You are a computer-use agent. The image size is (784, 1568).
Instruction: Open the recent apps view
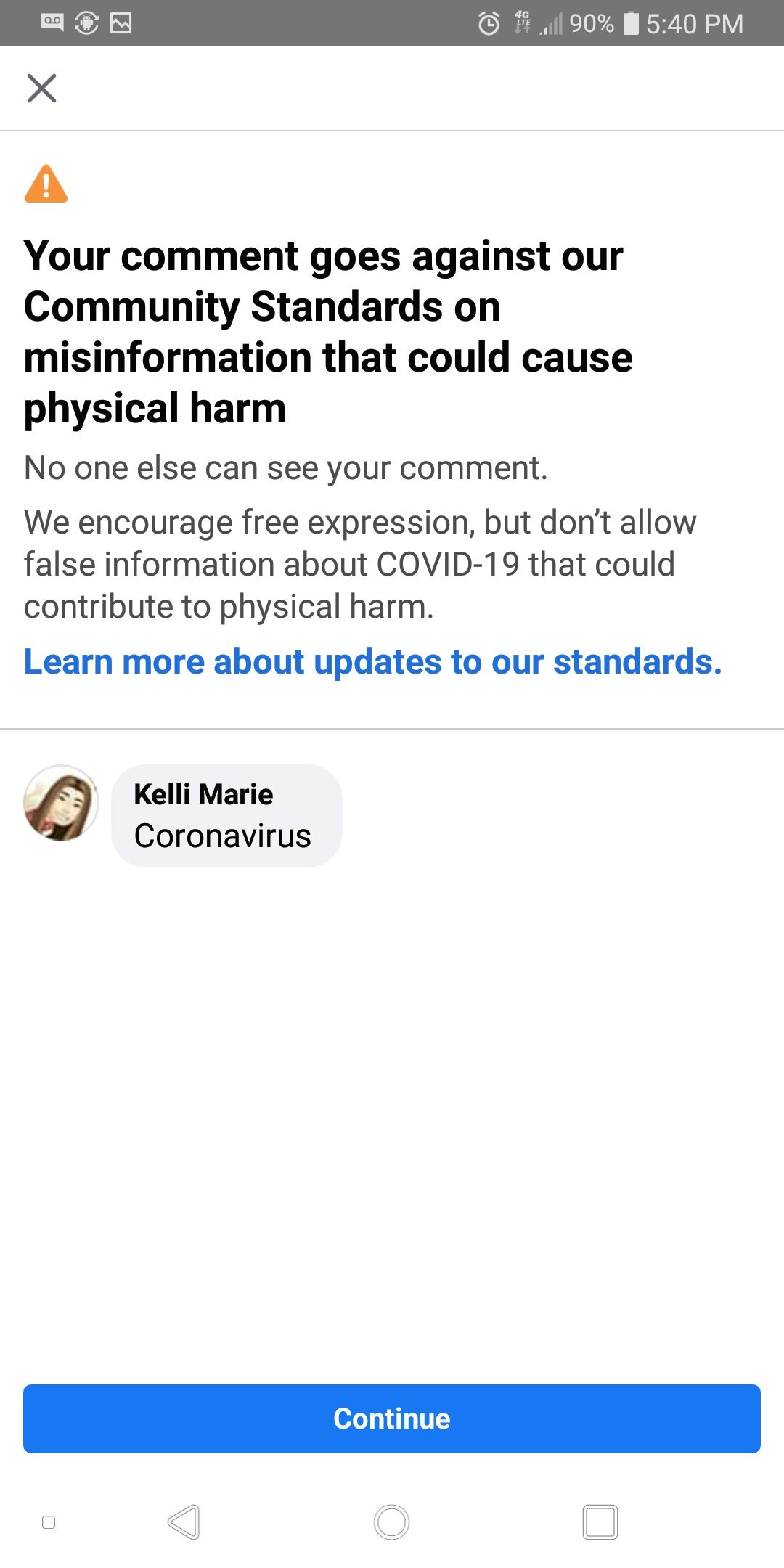click(600, 1522)
